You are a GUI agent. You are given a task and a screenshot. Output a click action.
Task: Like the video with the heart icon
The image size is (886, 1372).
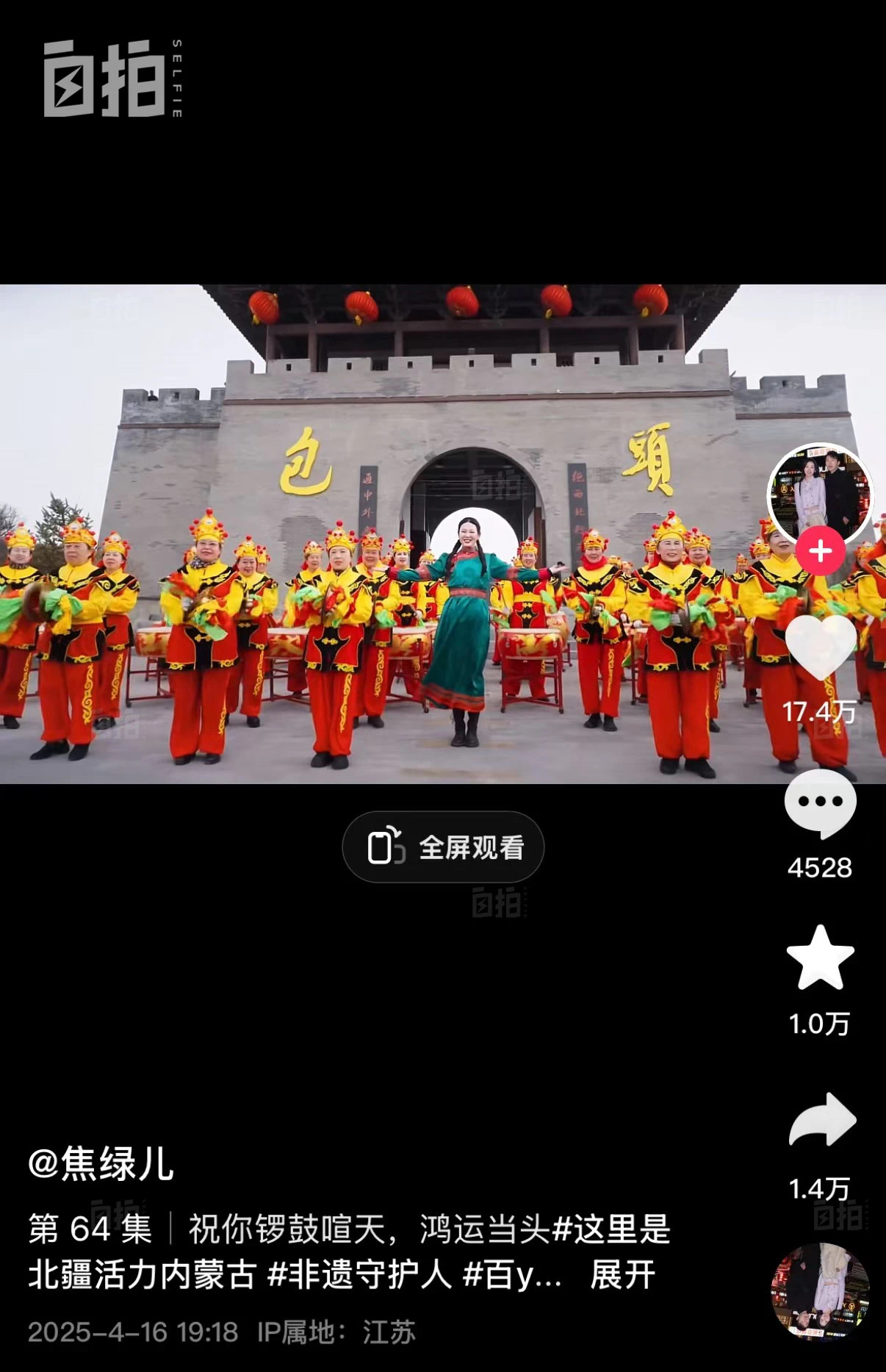tap(820, 648)
